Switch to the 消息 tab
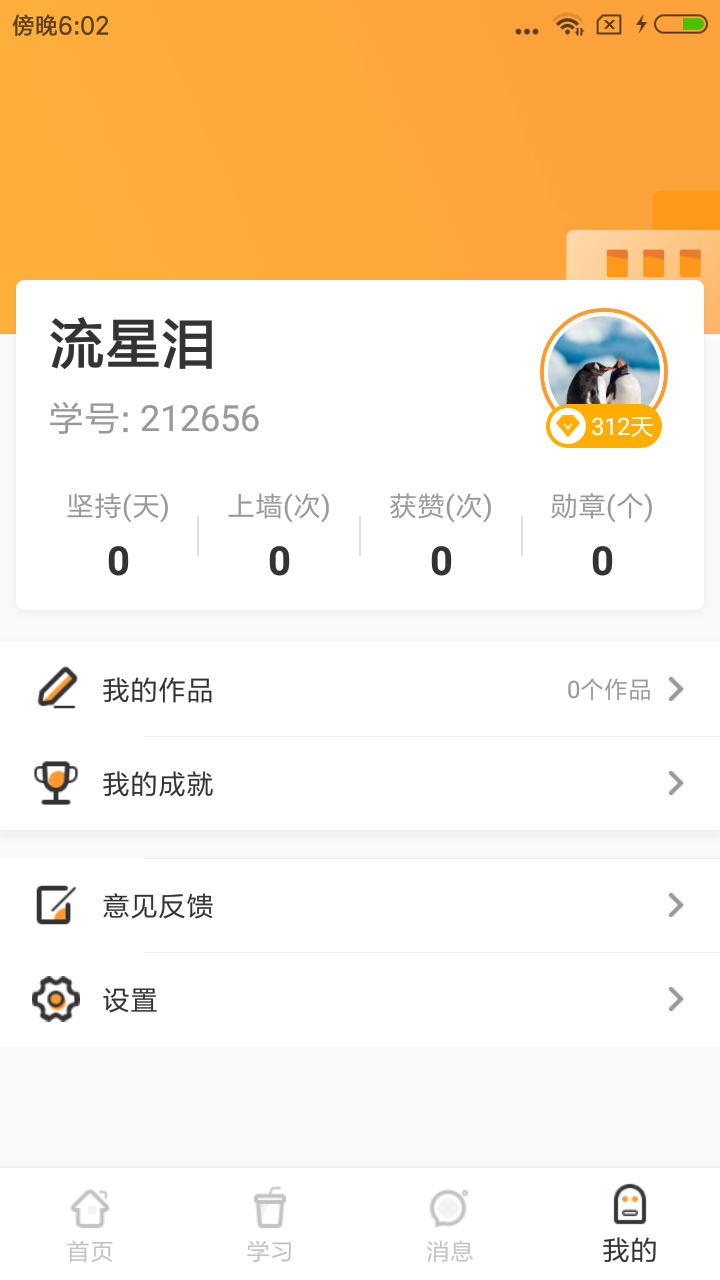 click(448, 1222)
